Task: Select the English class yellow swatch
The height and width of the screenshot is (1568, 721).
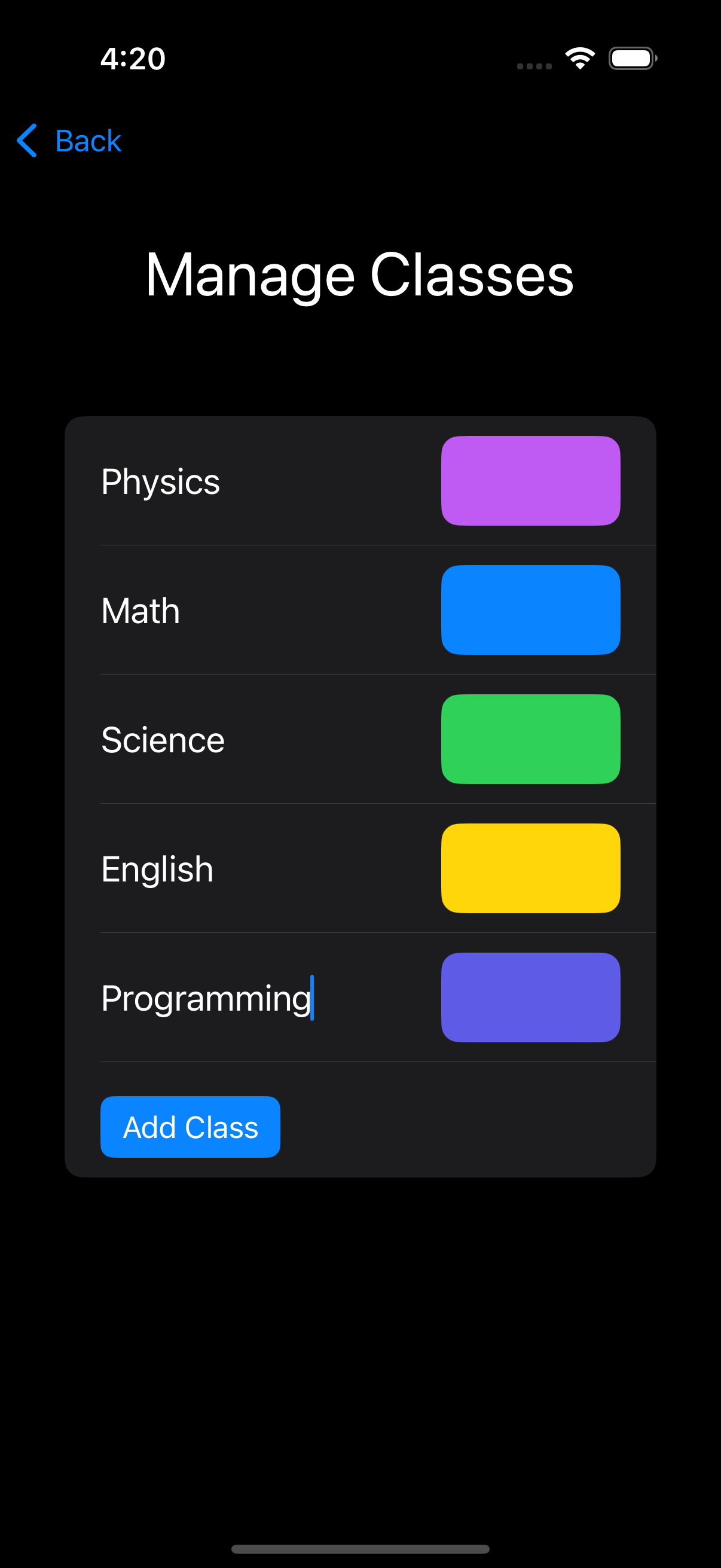Action: coord(529,868)
